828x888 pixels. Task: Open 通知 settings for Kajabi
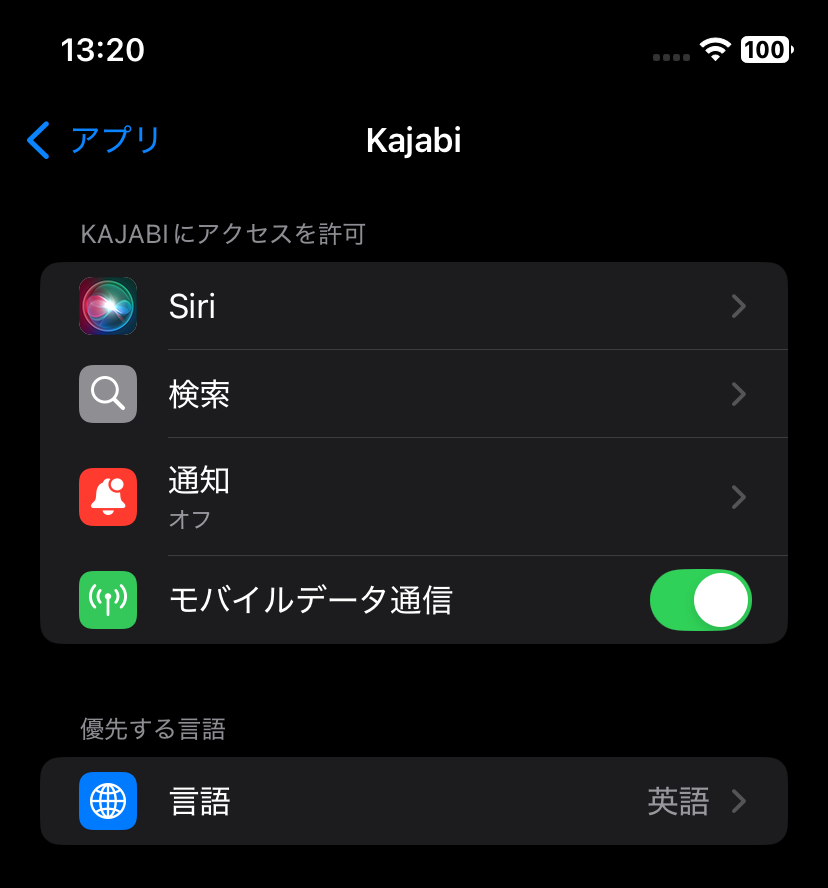414,497
